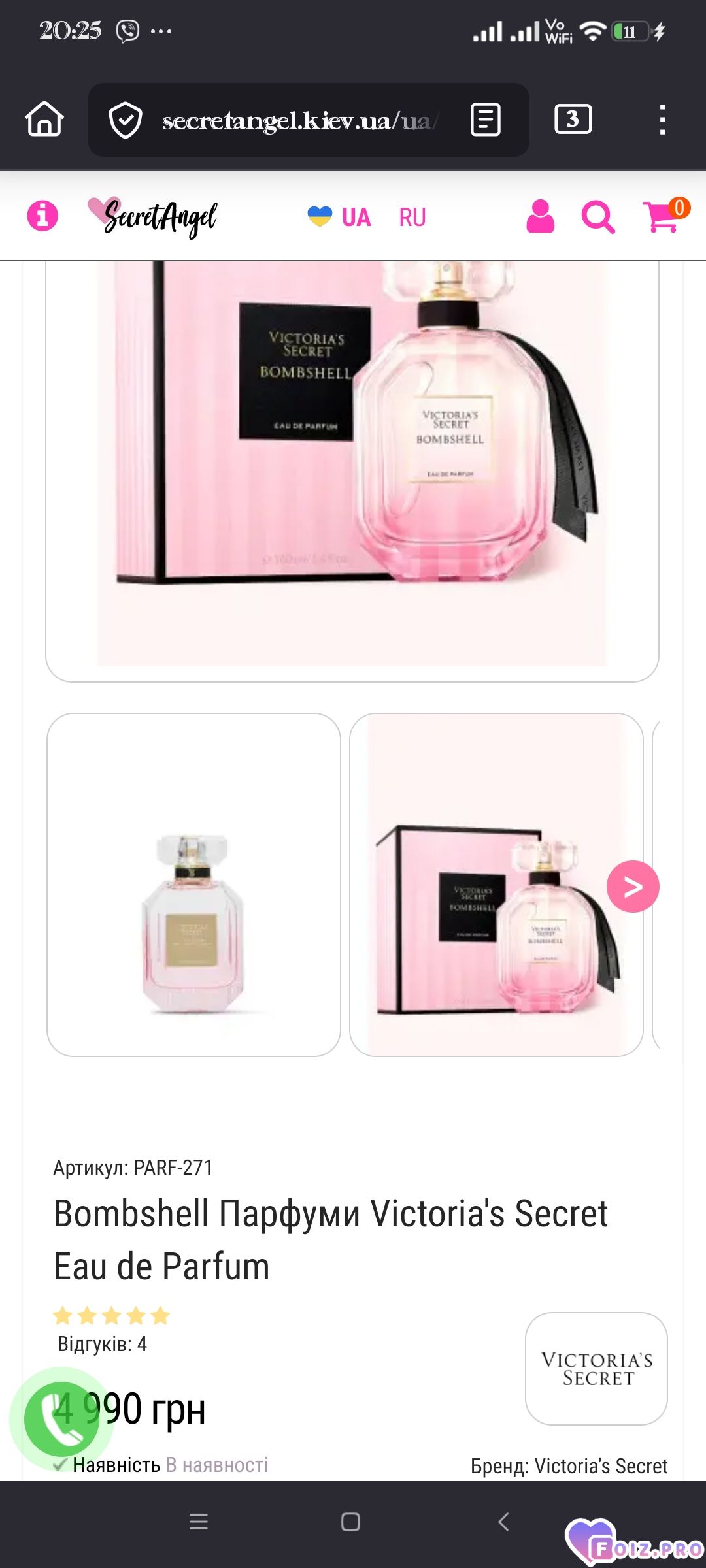706x1568 pixels.
Task: Go to the SecretAngel homepage logo
Action: [154, 217]
